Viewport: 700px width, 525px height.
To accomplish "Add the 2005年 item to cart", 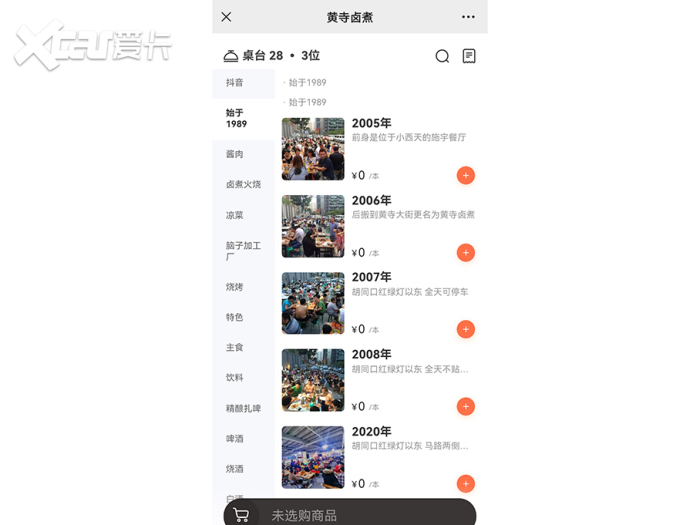I will tap(465, 176).
